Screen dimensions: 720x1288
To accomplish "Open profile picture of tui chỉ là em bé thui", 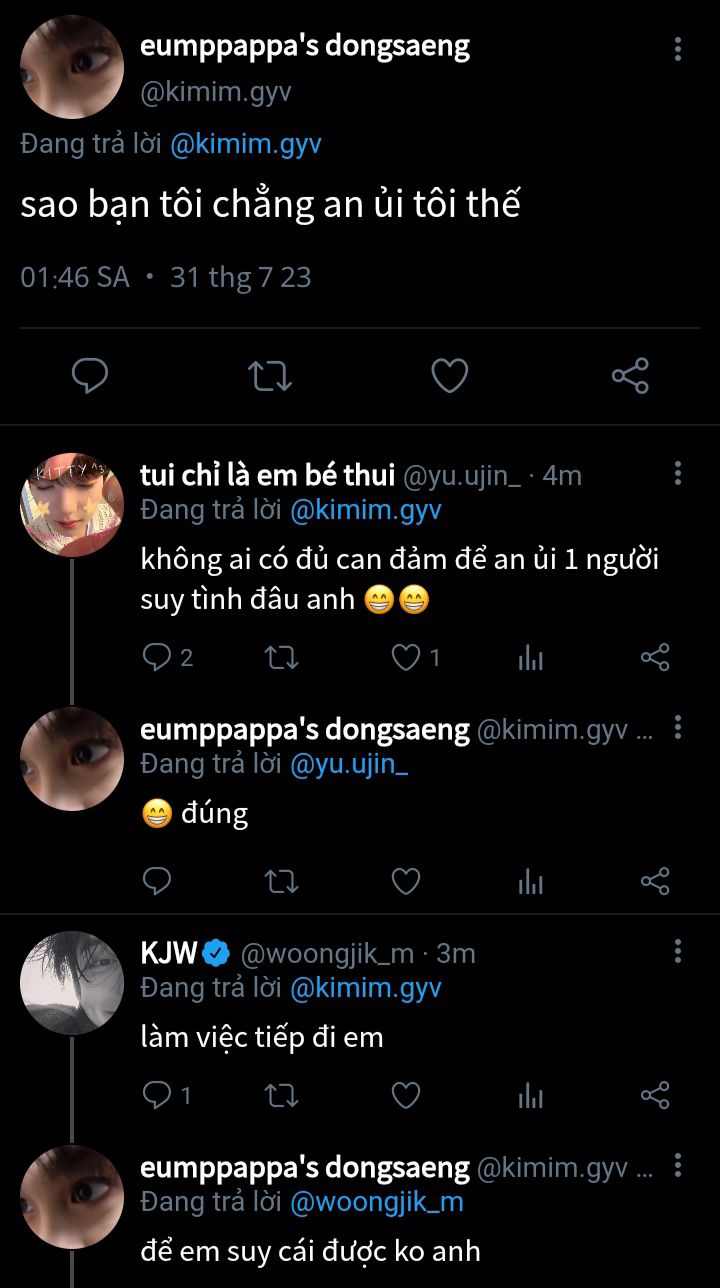I will click(x=71, y=502).
